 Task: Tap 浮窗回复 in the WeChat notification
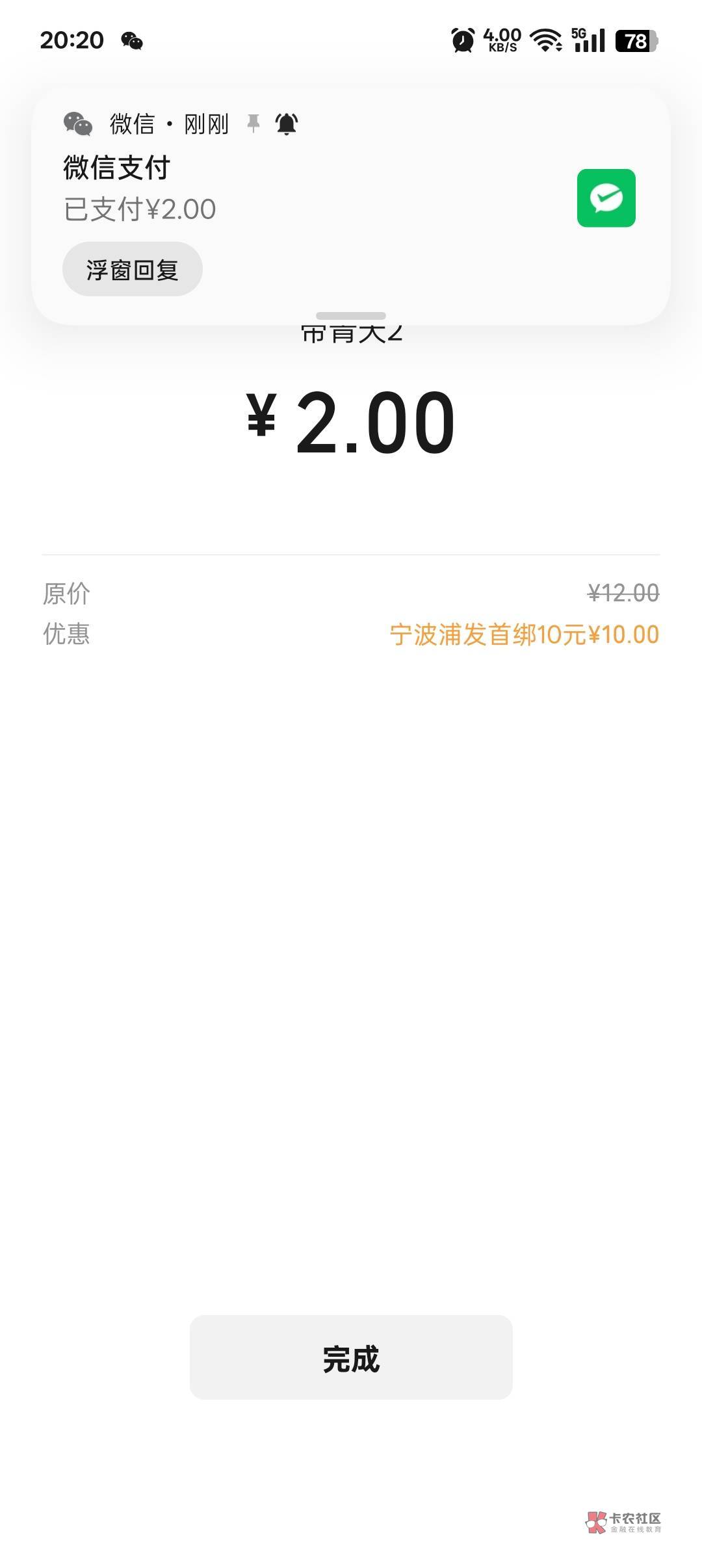132,270
